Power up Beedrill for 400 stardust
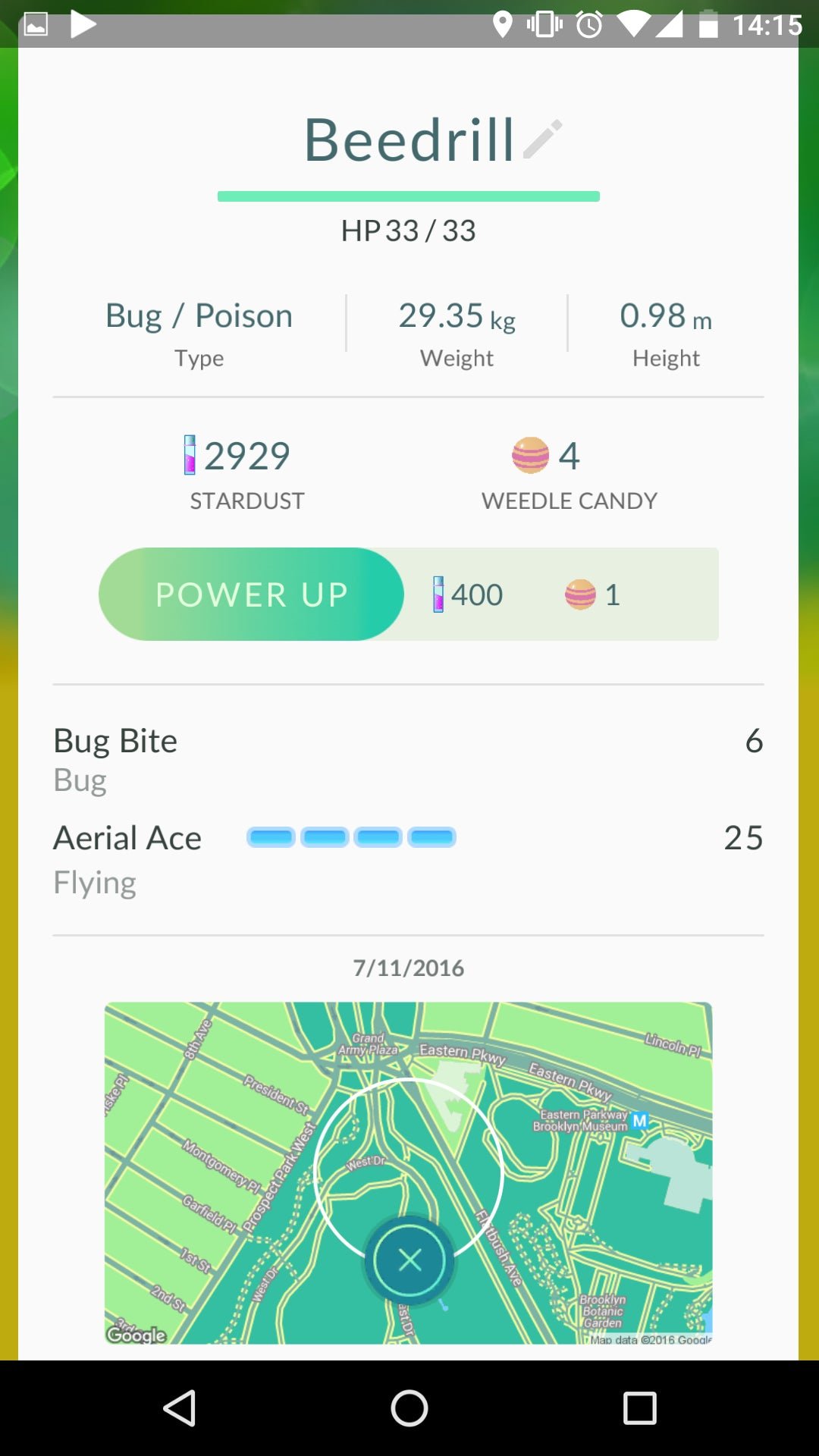819x1456 pixels. pos(251,595)
